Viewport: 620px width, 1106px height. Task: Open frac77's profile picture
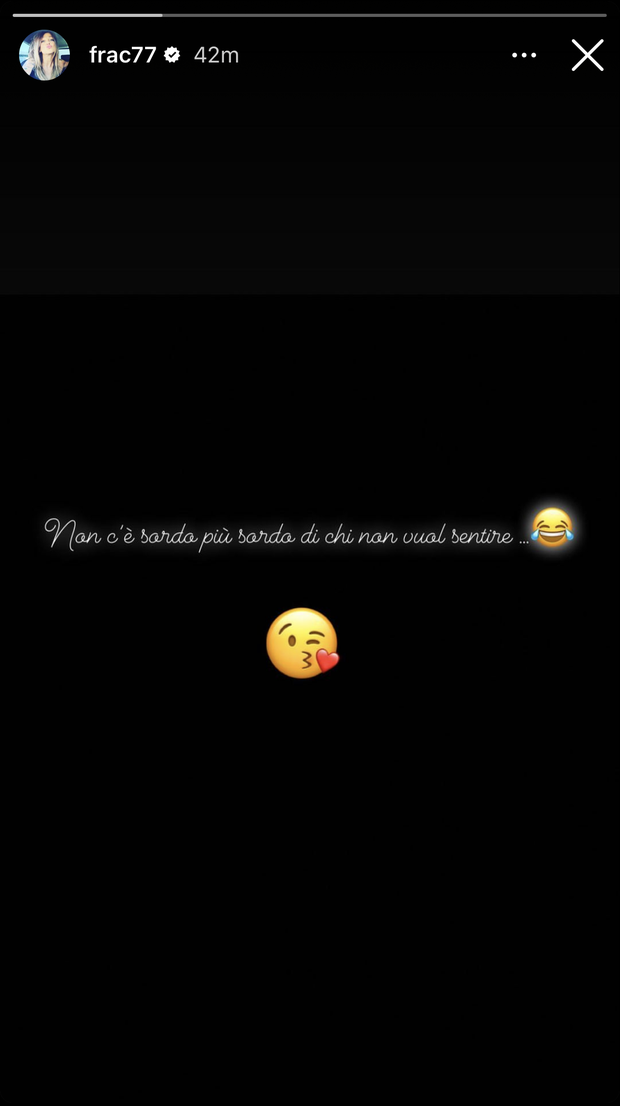click(44, 55)
